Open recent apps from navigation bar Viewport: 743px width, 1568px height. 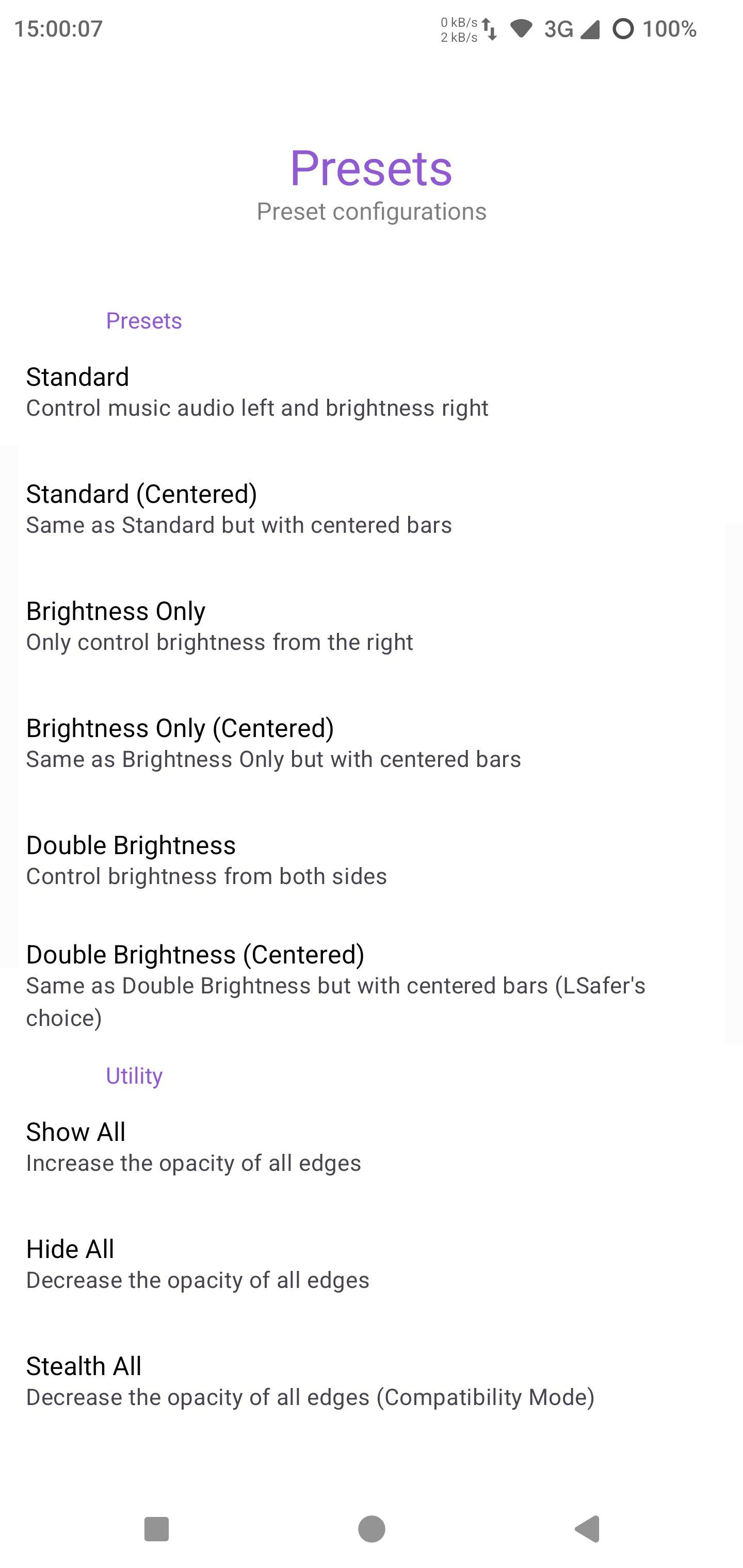(156, 1528)
